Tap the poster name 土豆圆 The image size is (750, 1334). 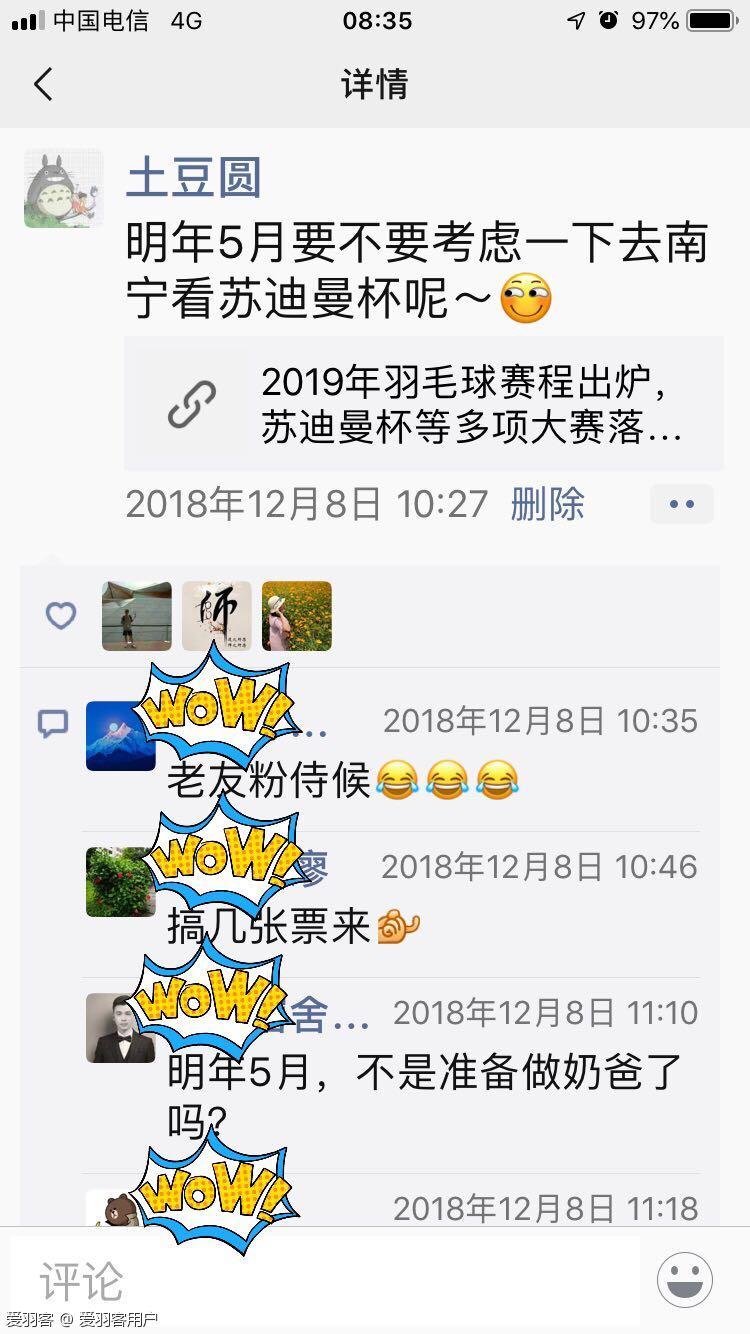(x=193, y=178)
